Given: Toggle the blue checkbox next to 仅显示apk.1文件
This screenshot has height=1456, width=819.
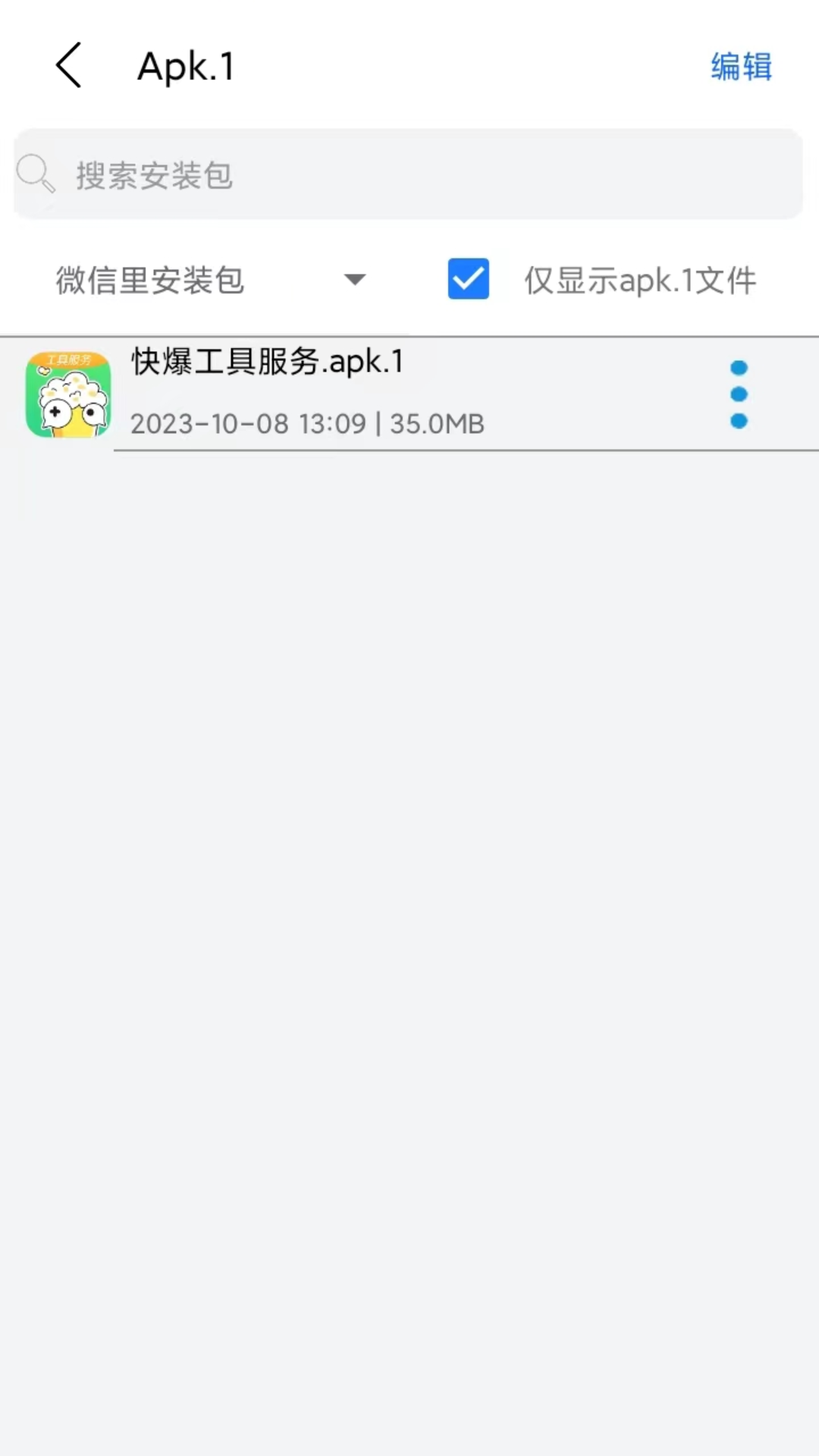Looking at the screenshot, I should [469, 279].
